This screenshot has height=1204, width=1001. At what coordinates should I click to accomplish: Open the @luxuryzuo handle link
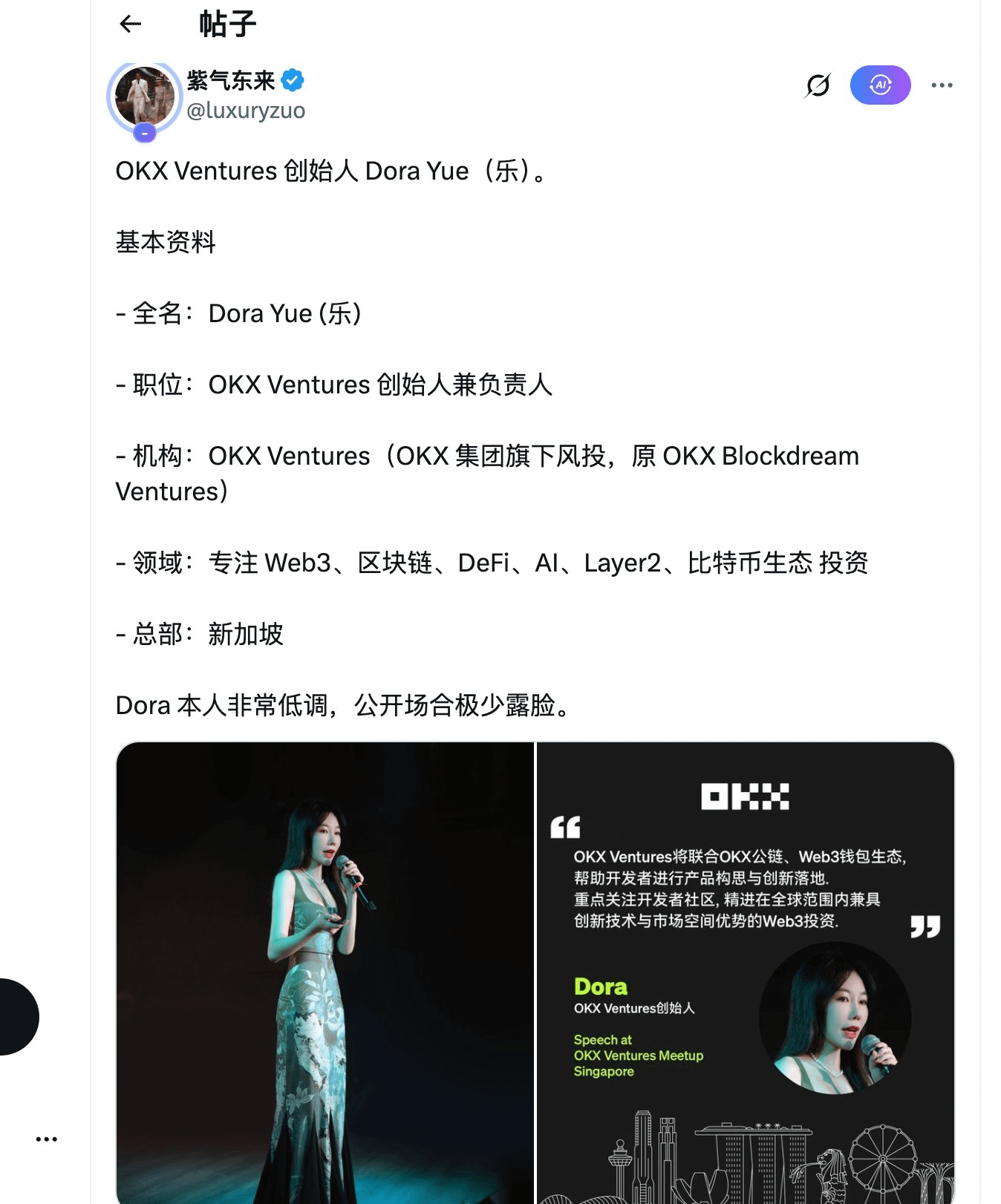246,111
